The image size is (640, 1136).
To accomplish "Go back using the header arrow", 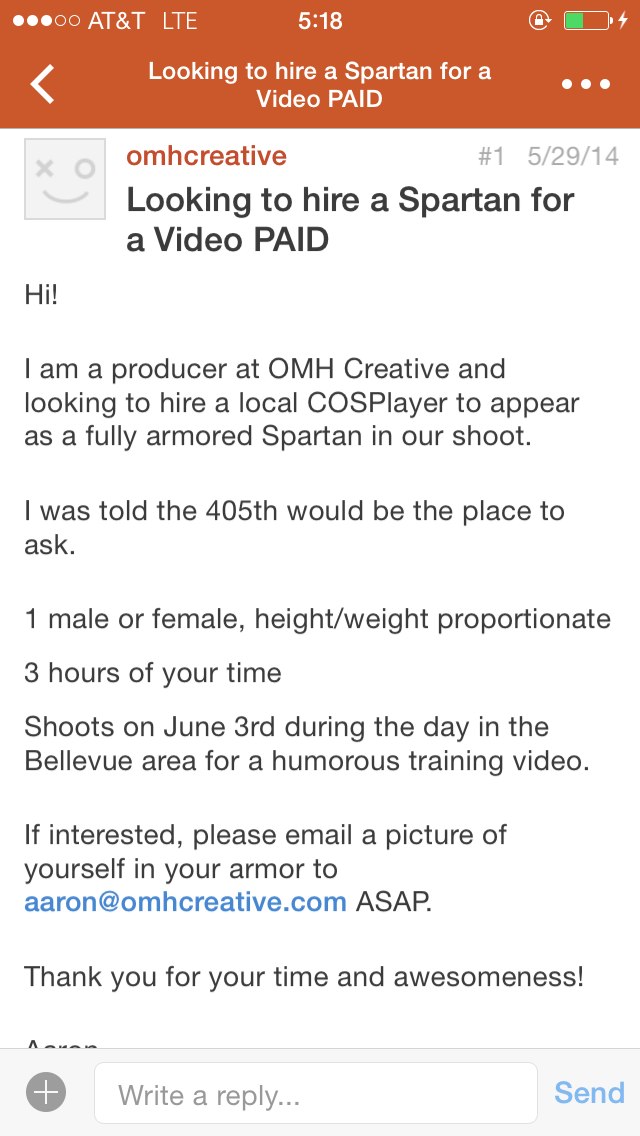I will [x=43, y=84].
